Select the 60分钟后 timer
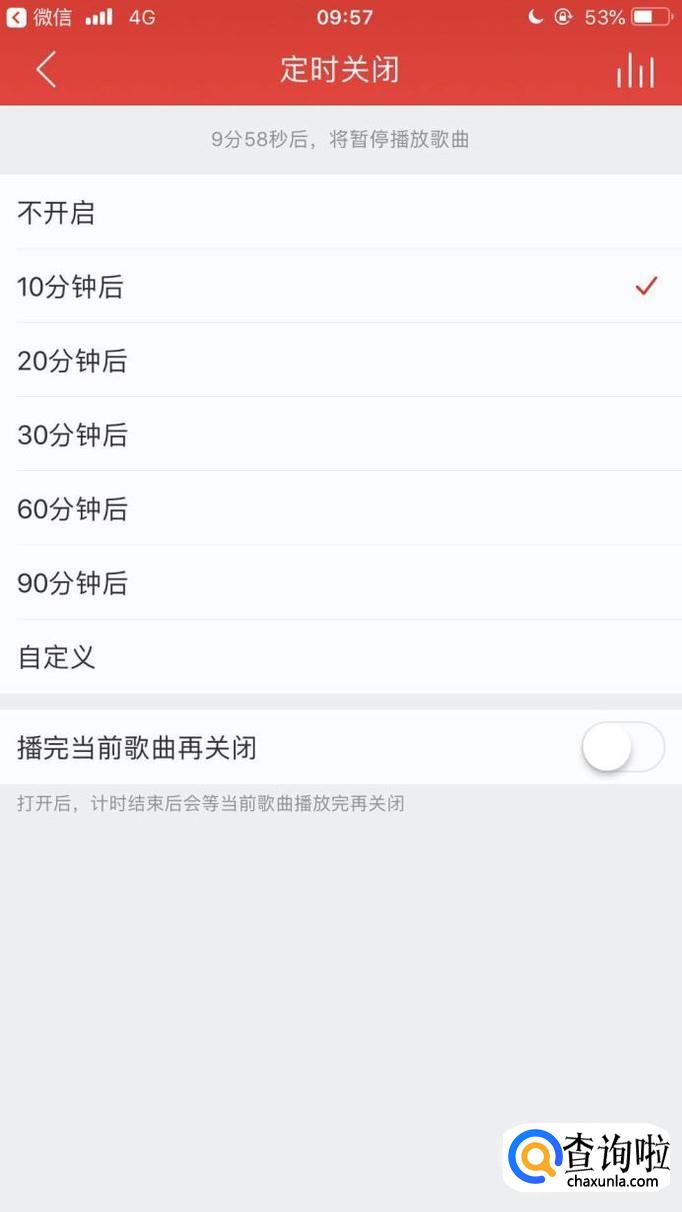Image resolution: width=682 pixels, height=1212 pixels. click(x=341, y=509)
